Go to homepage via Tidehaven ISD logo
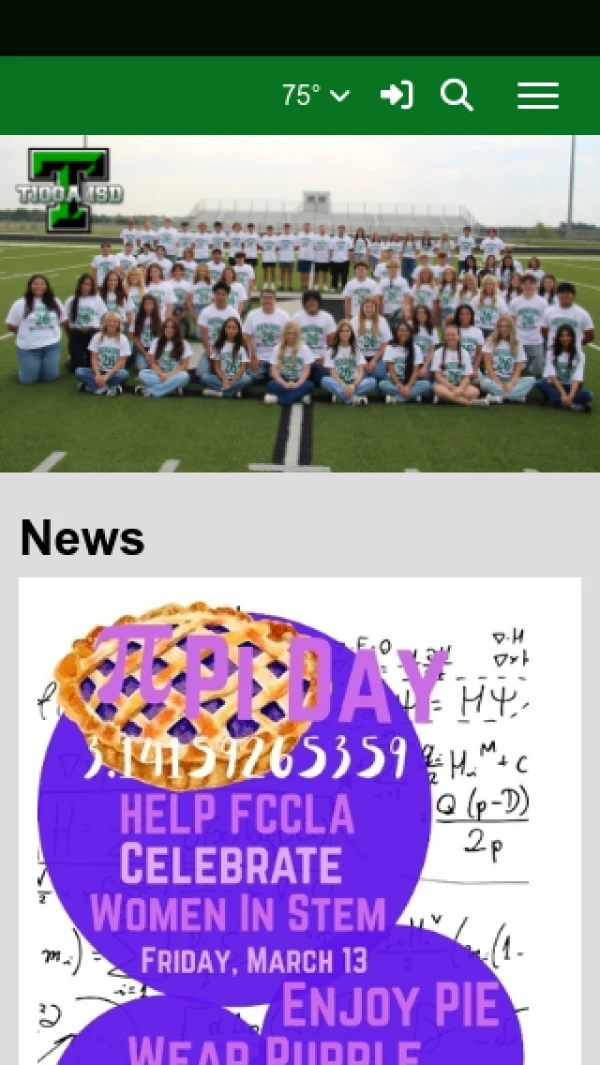The height and width of the screenshot is (1065, 600). [68, 190]
